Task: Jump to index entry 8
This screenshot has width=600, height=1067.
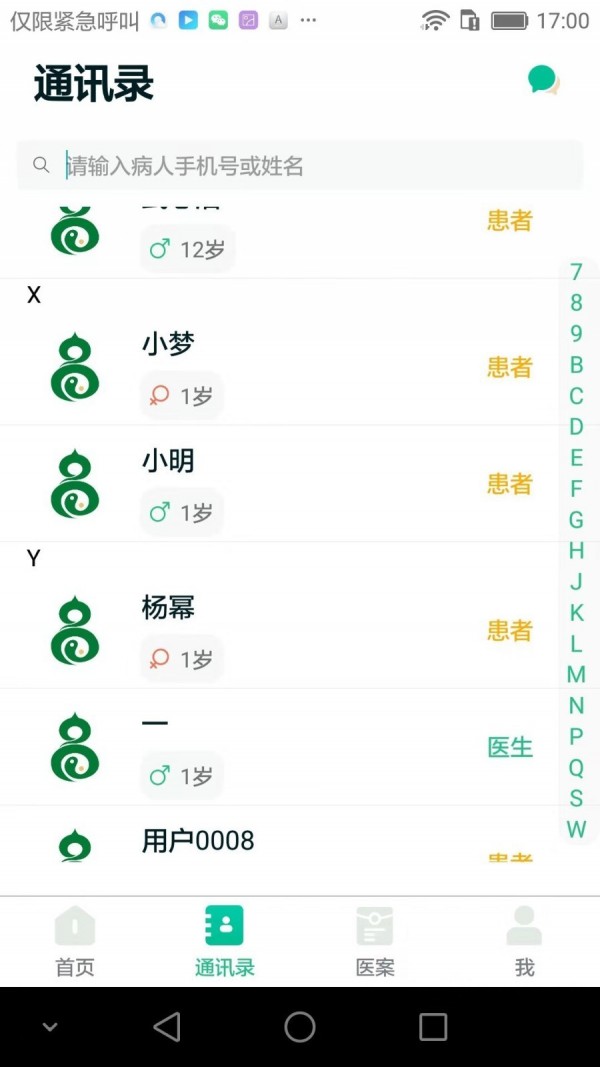Action: tap(576, 303)
